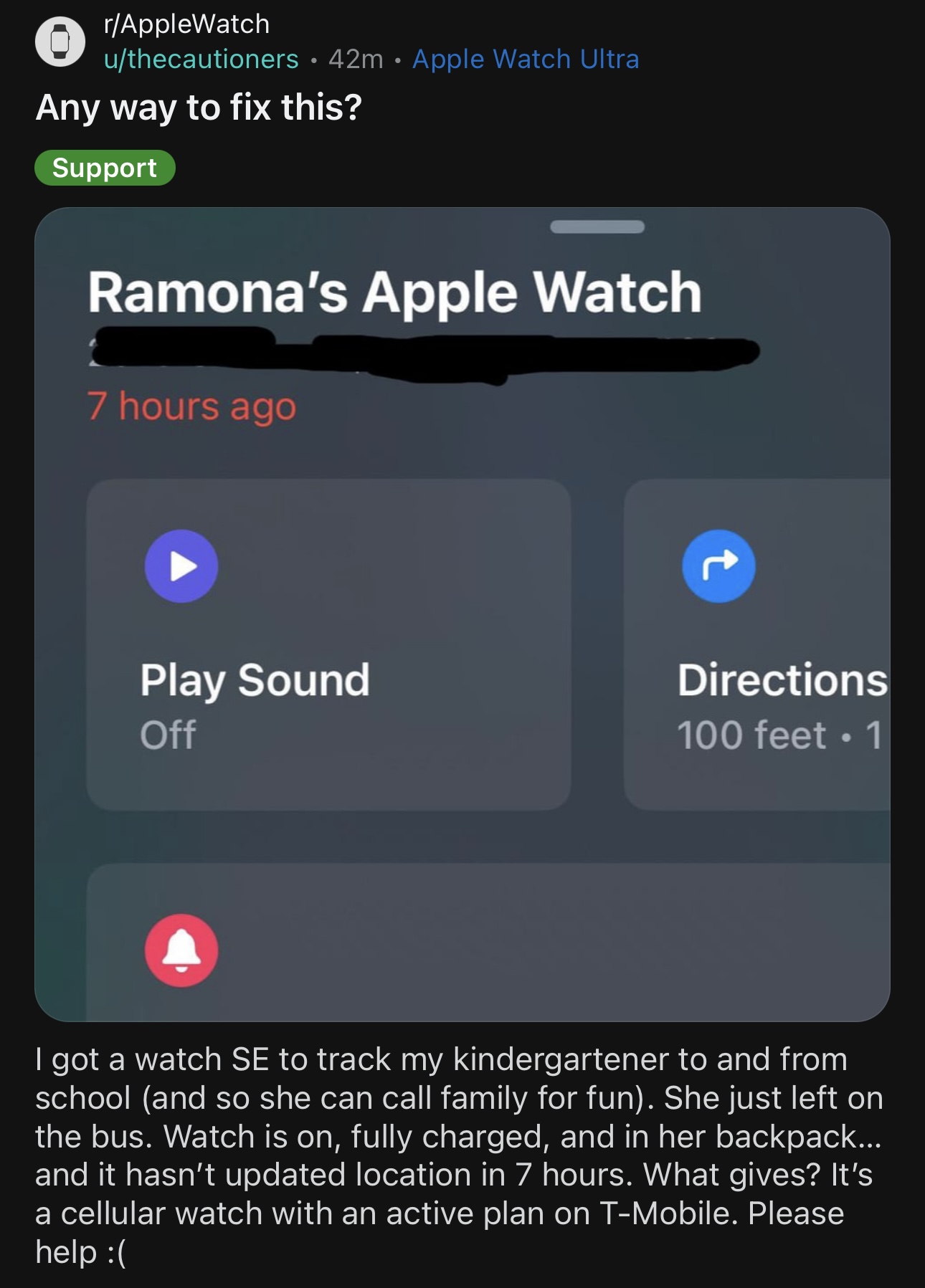Open the post titled Any way to fix this?
Image resolution: width=925 pixels, height=1288 pixels.
[199, 108]
